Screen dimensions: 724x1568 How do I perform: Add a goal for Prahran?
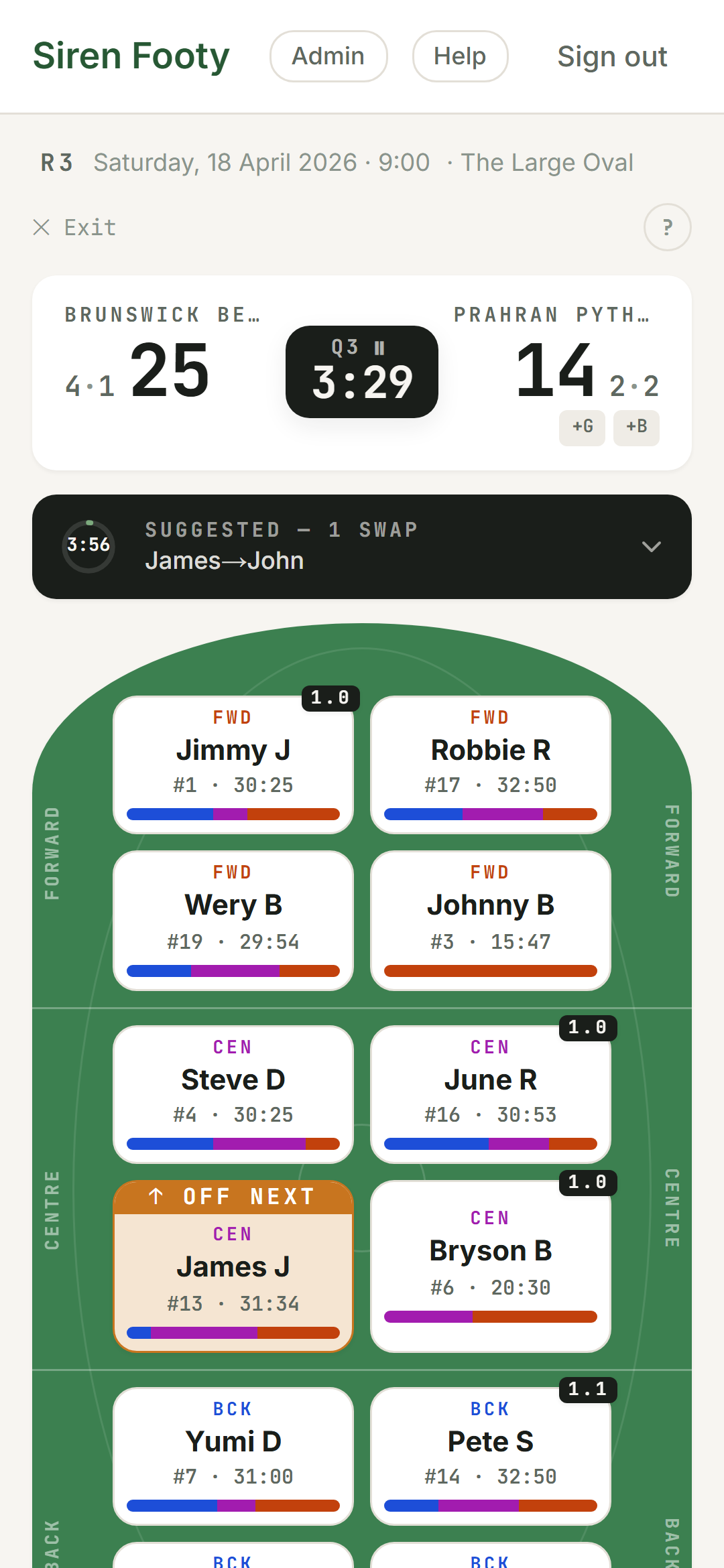[582, 427]
